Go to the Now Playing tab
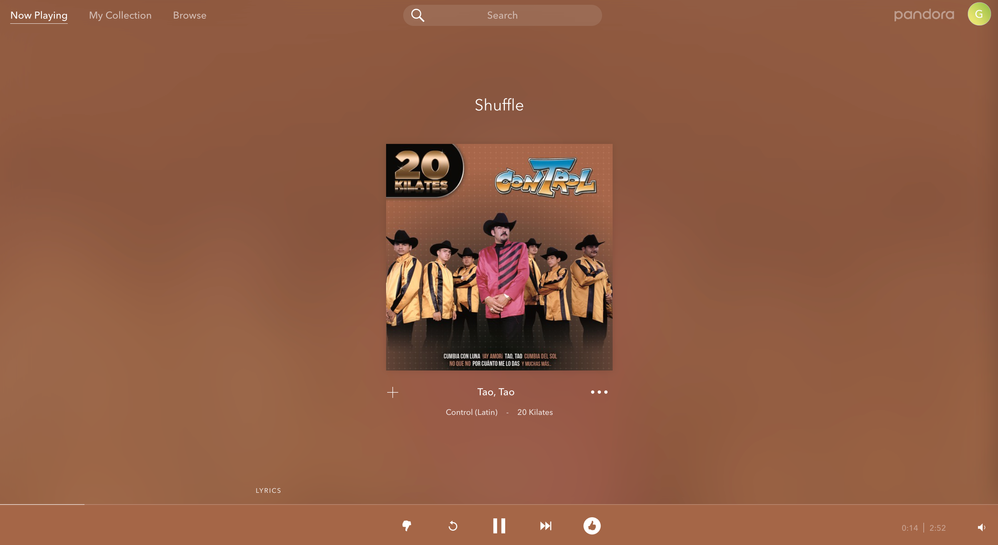 tap(39, 16)
